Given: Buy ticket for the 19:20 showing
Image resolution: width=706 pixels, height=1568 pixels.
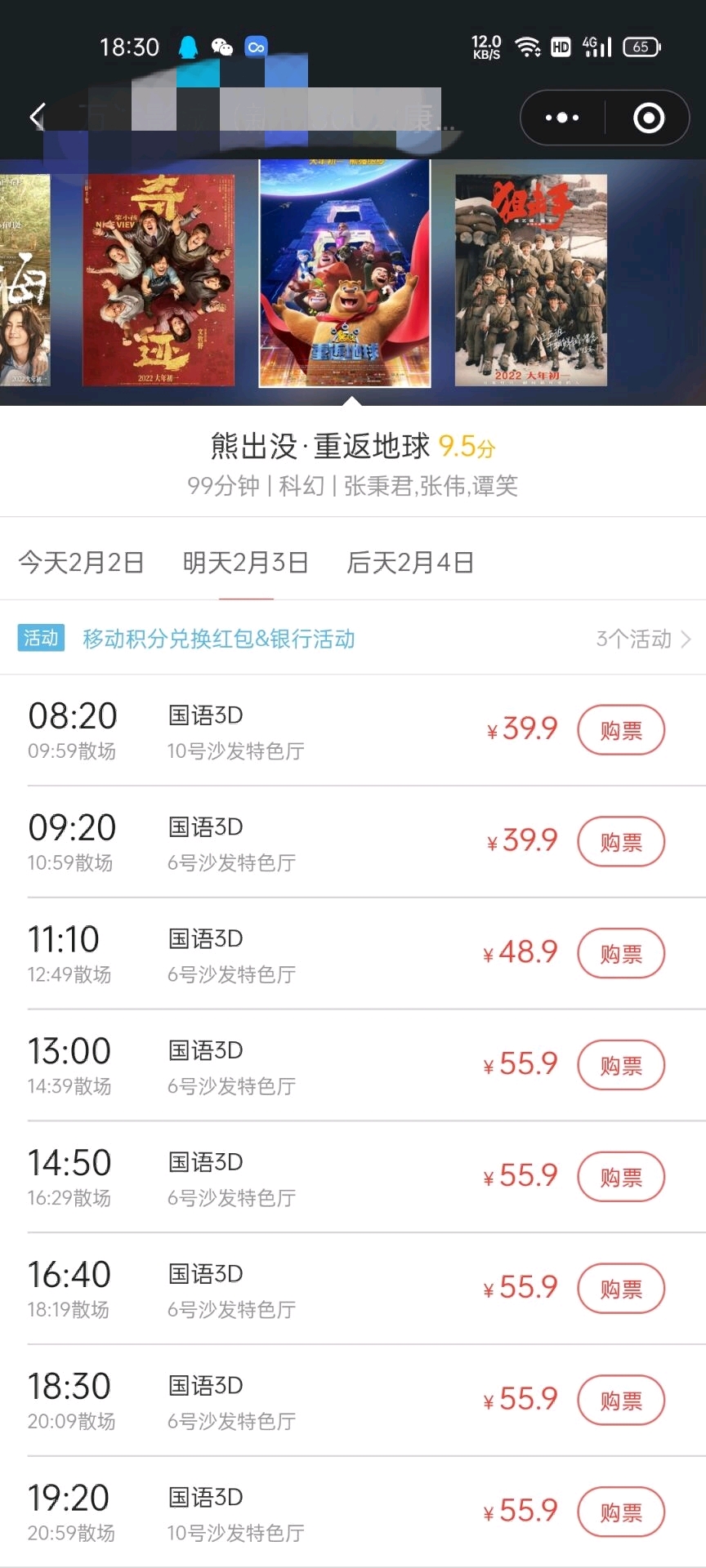Looking at the screenshot, I should click(621, 1512).
